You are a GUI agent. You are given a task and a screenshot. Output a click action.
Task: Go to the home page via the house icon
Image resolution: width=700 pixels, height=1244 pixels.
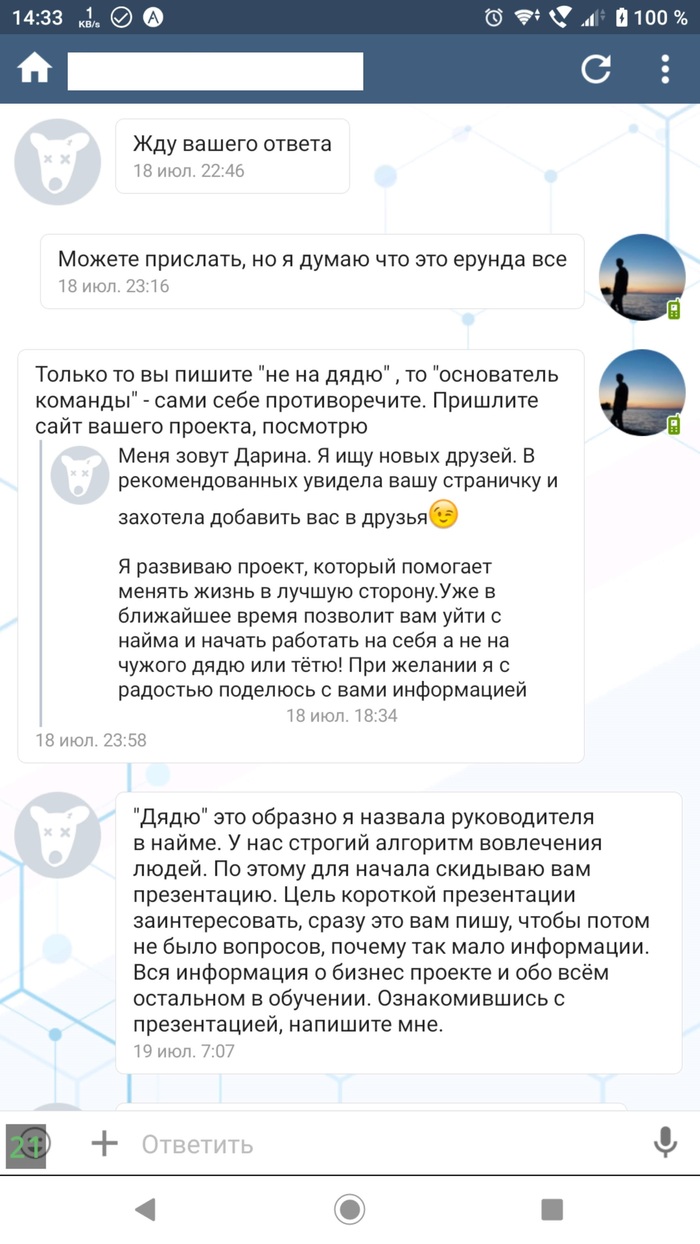pos(34,69)
